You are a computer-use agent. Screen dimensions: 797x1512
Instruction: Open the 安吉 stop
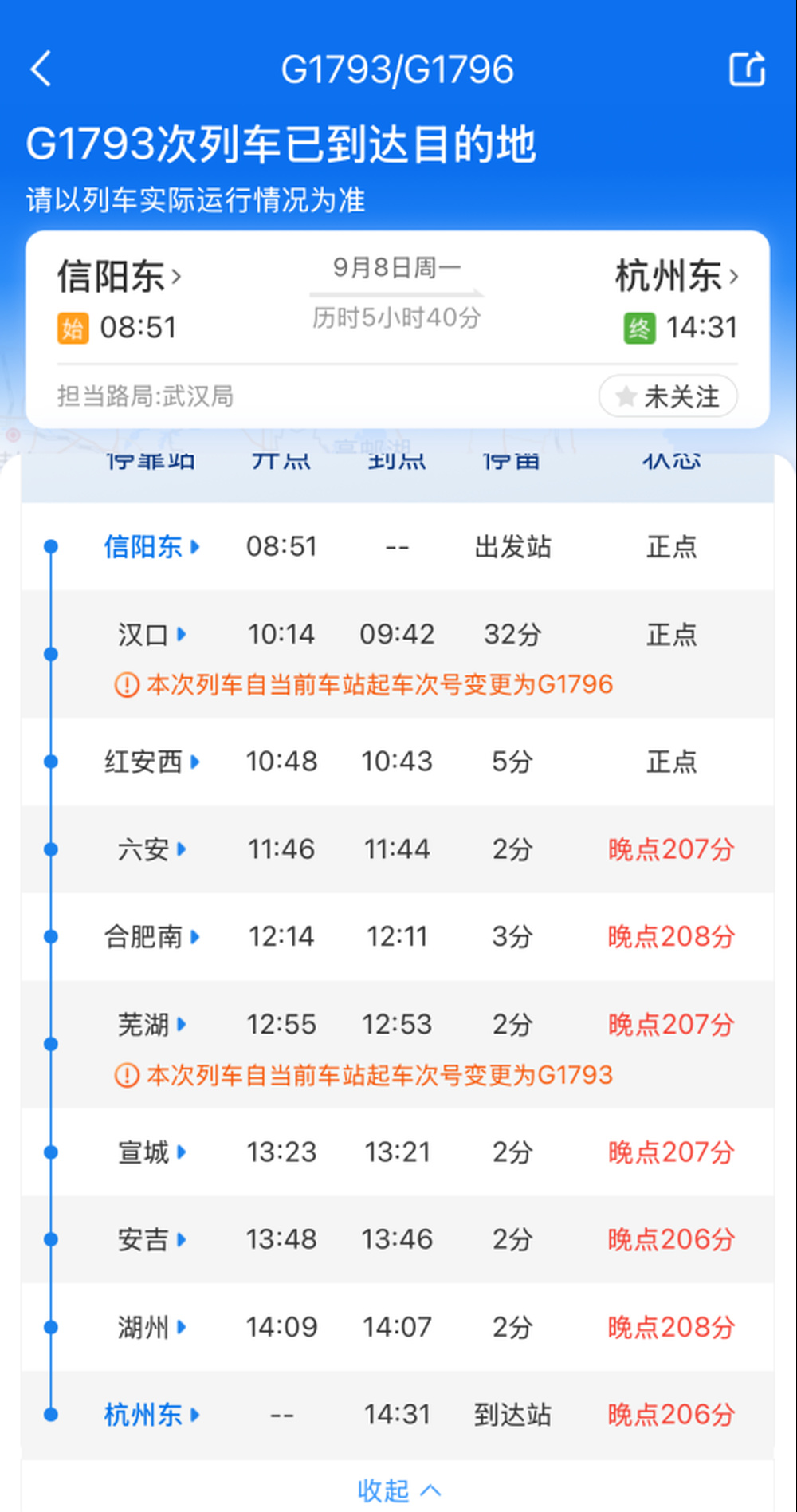151,1239
